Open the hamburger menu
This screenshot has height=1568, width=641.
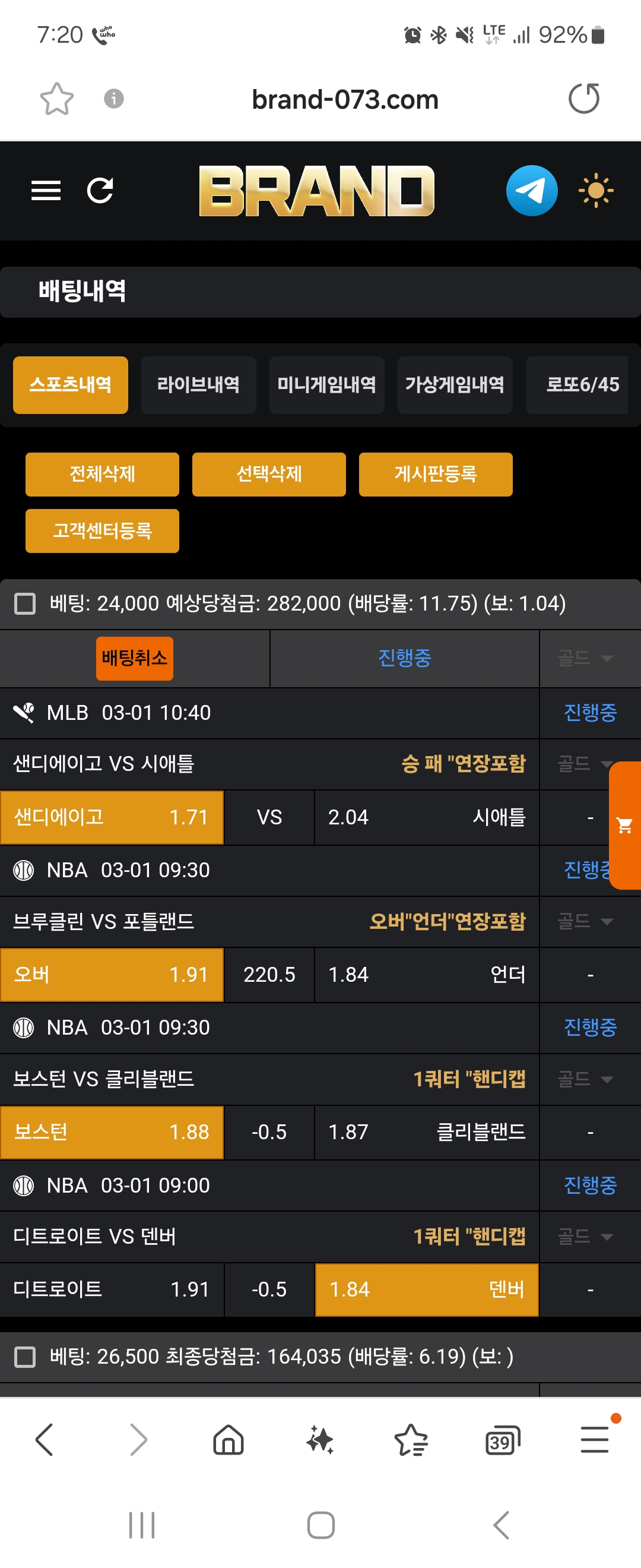tap(46, 191)
